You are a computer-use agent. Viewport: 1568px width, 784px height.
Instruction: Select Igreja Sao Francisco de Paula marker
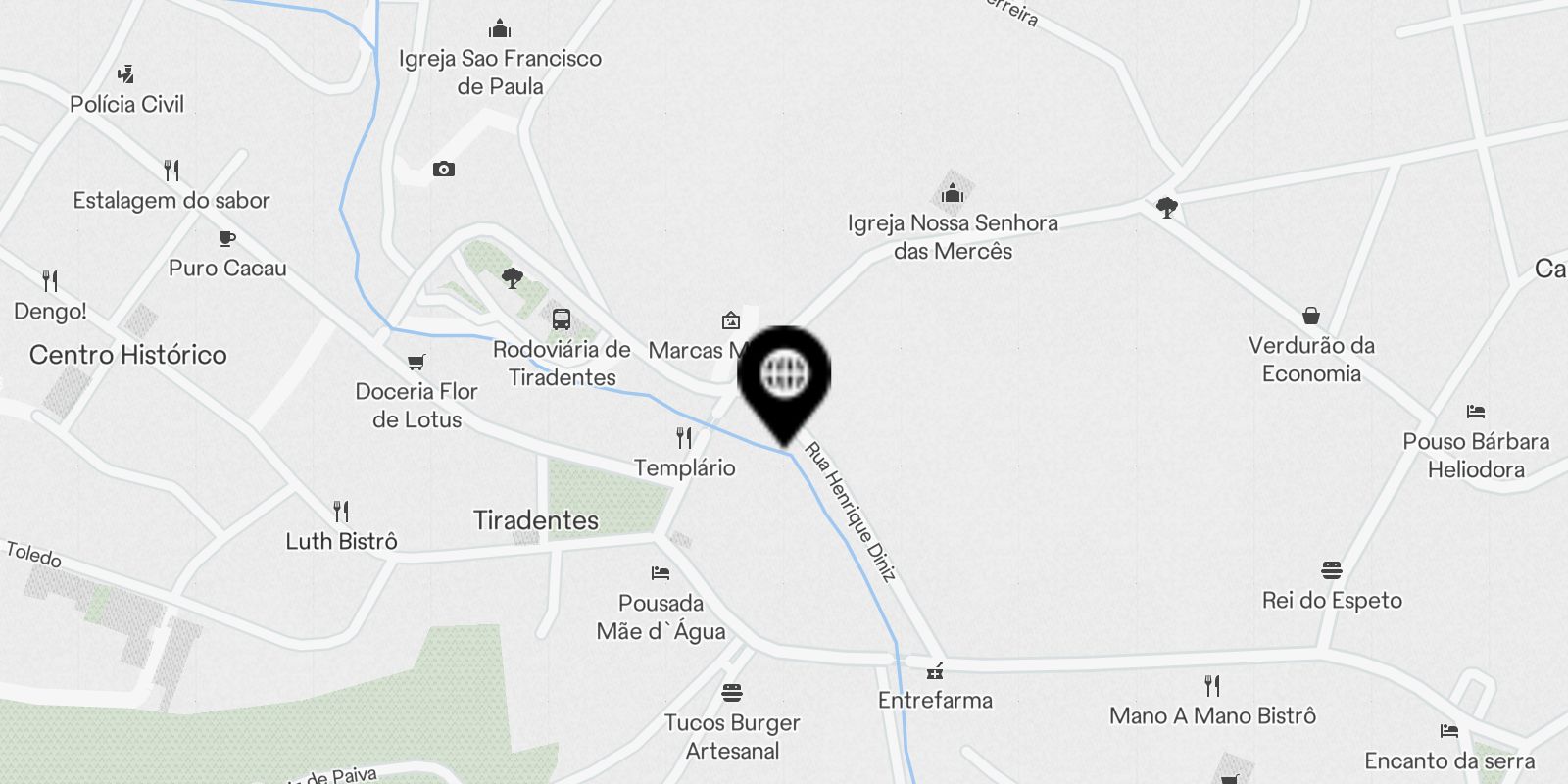coord(500,28)
